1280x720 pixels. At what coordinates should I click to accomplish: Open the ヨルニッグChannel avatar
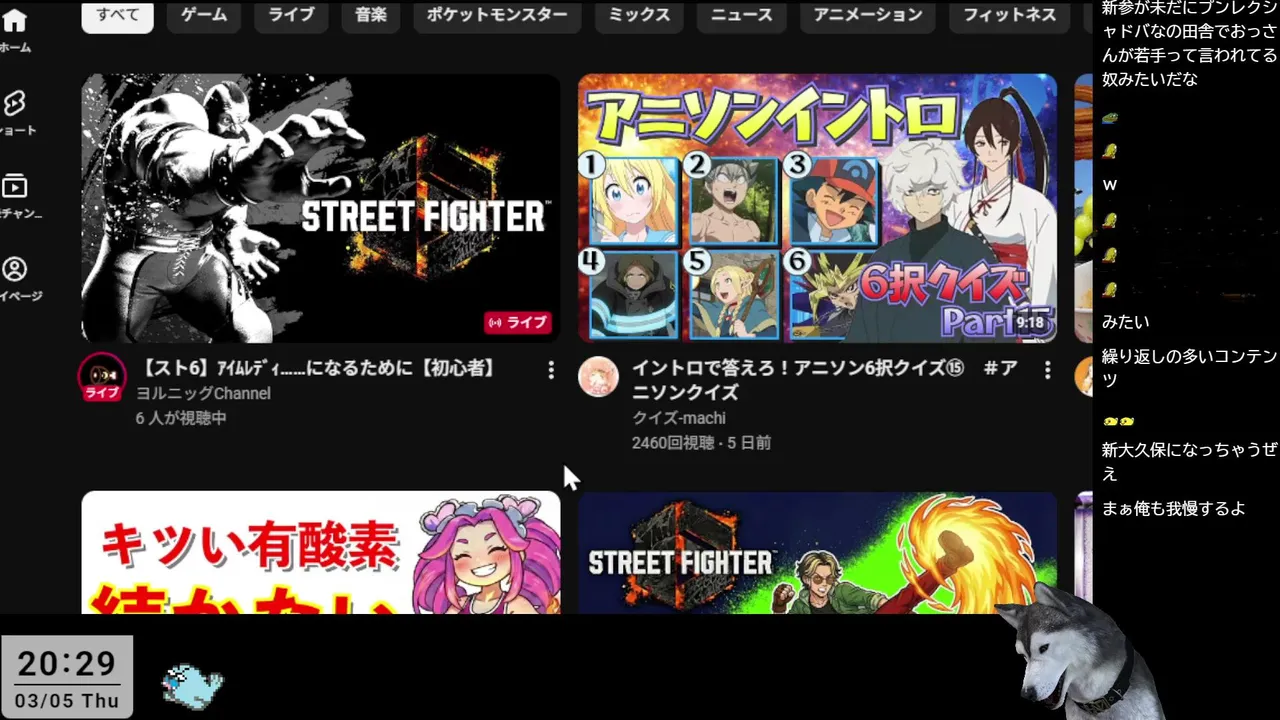point(102,377)
